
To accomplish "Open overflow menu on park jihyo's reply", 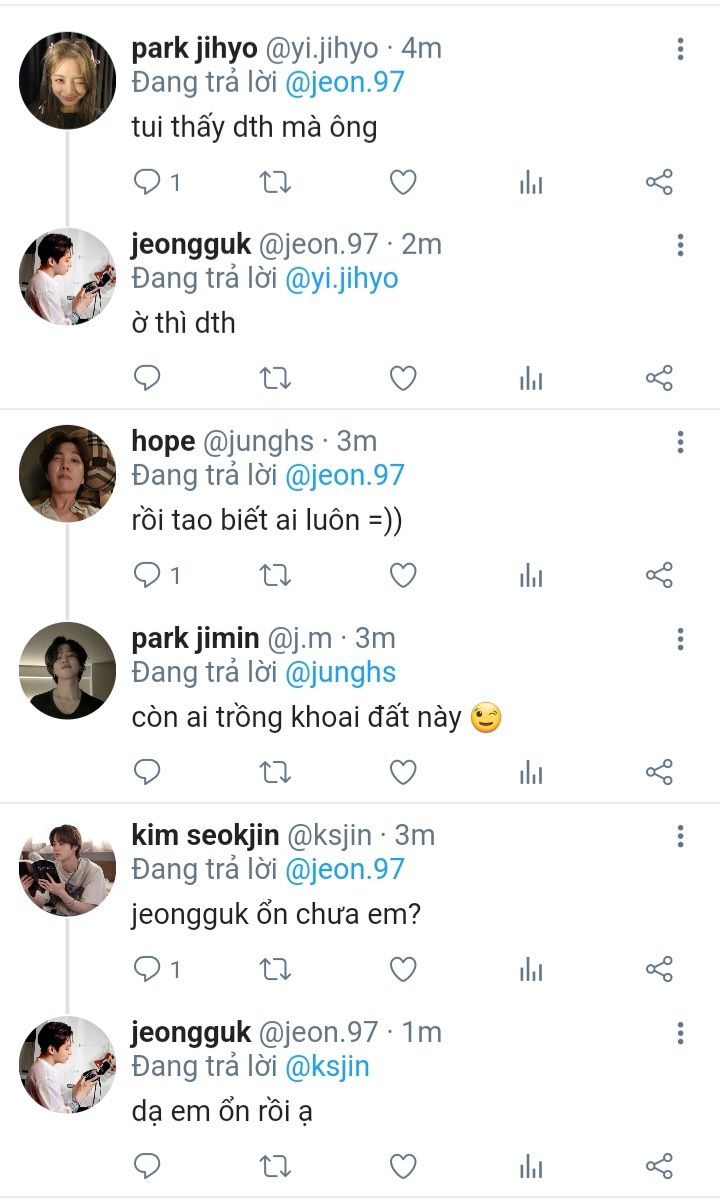I will click(x=680, y=49).
